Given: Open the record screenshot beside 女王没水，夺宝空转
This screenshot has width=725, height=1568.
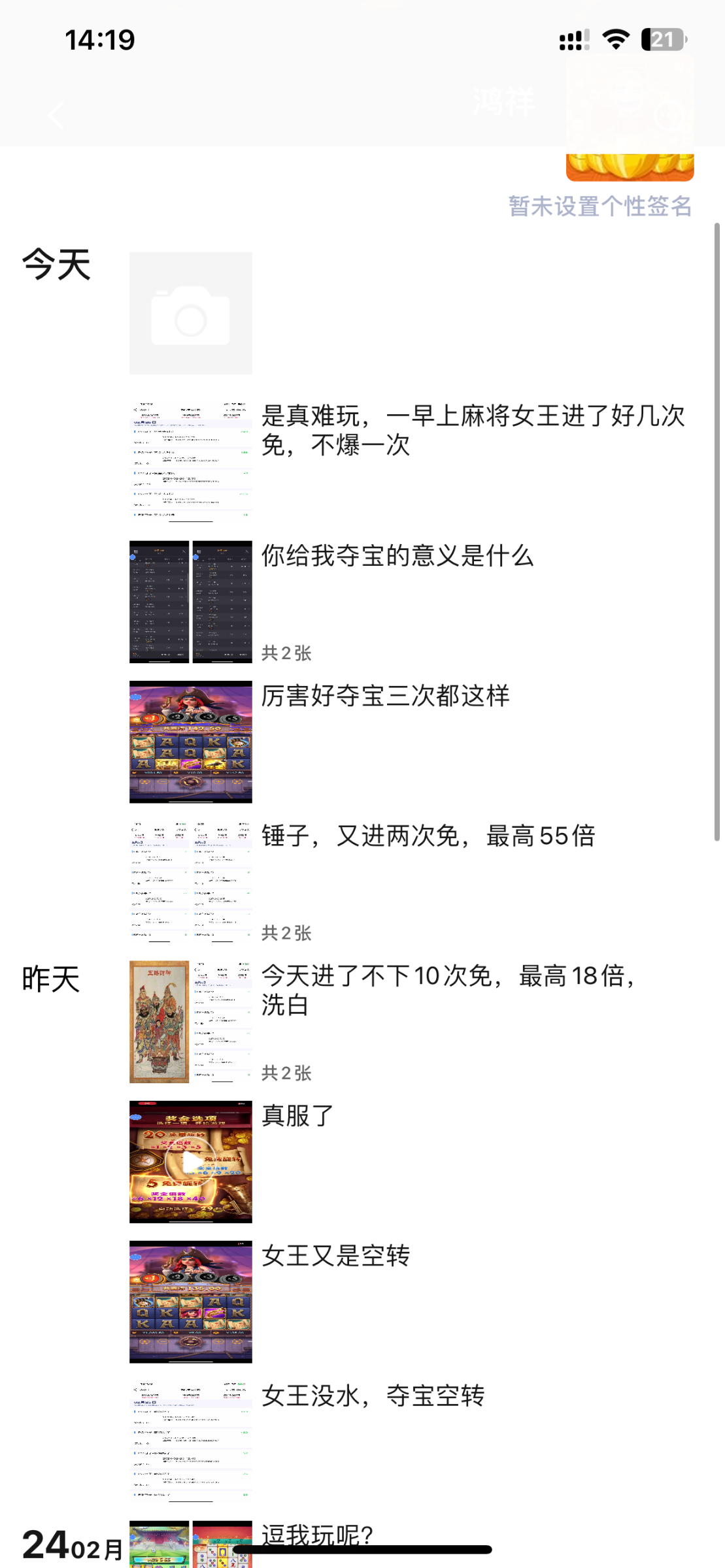Looking at the screenshot, I should pyautogui.click(x=190, y=1442).
